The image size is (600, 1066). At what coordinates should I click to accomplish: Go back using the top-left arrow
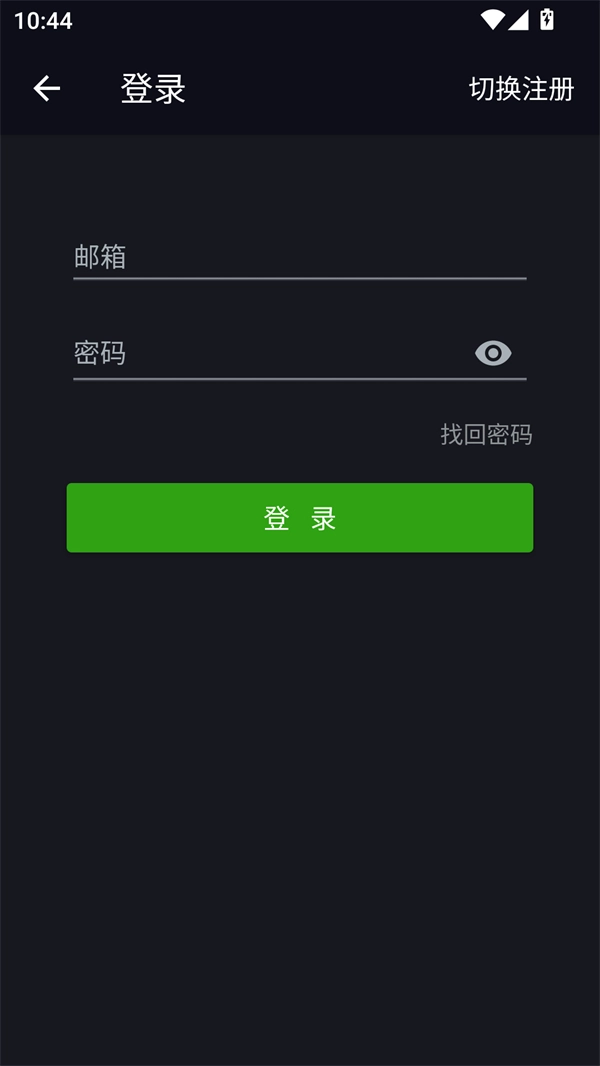pyautogui.click(x=47, y=89)
